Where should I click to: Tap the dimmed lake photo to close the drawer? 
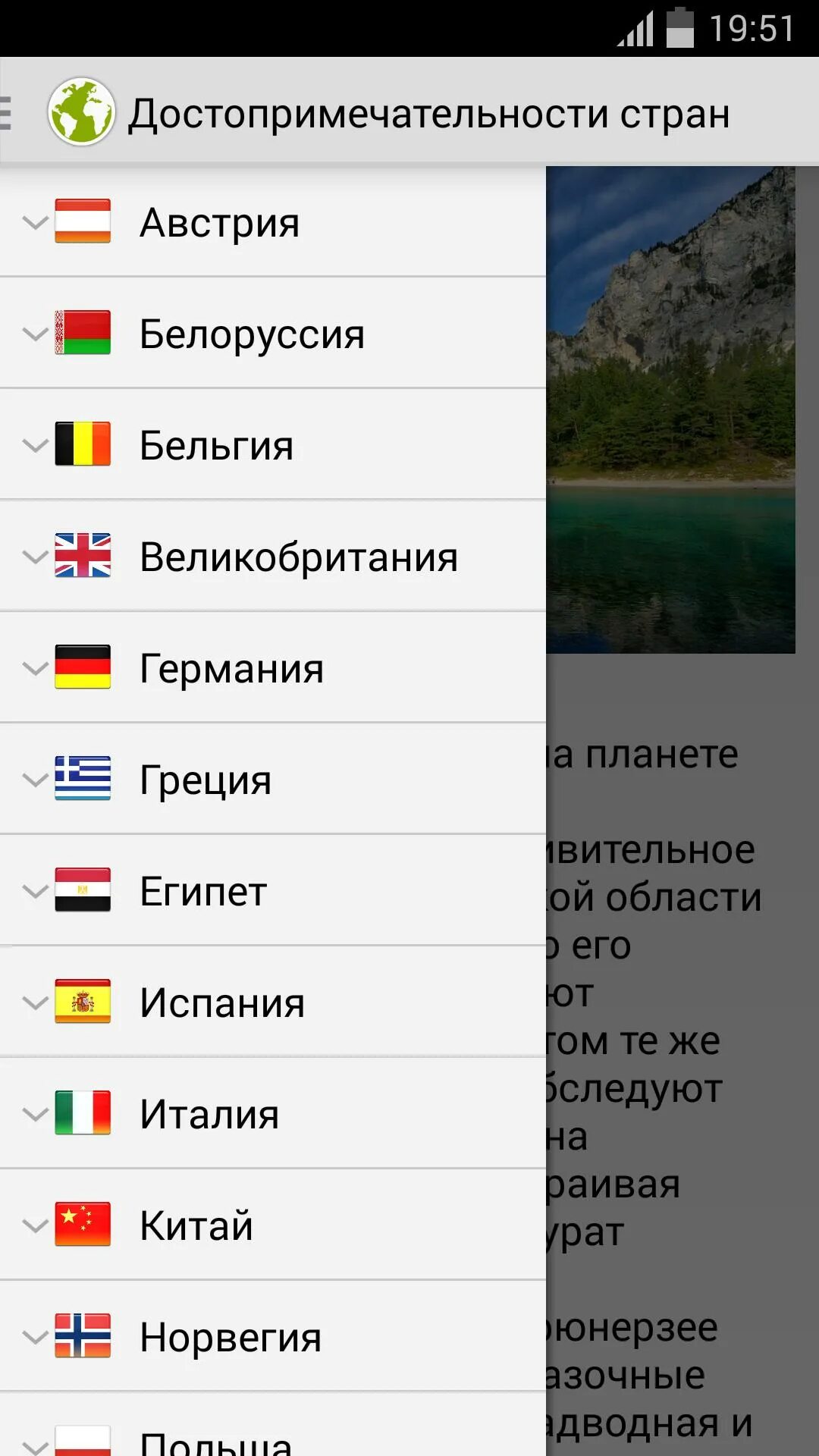tap(670, 409)
